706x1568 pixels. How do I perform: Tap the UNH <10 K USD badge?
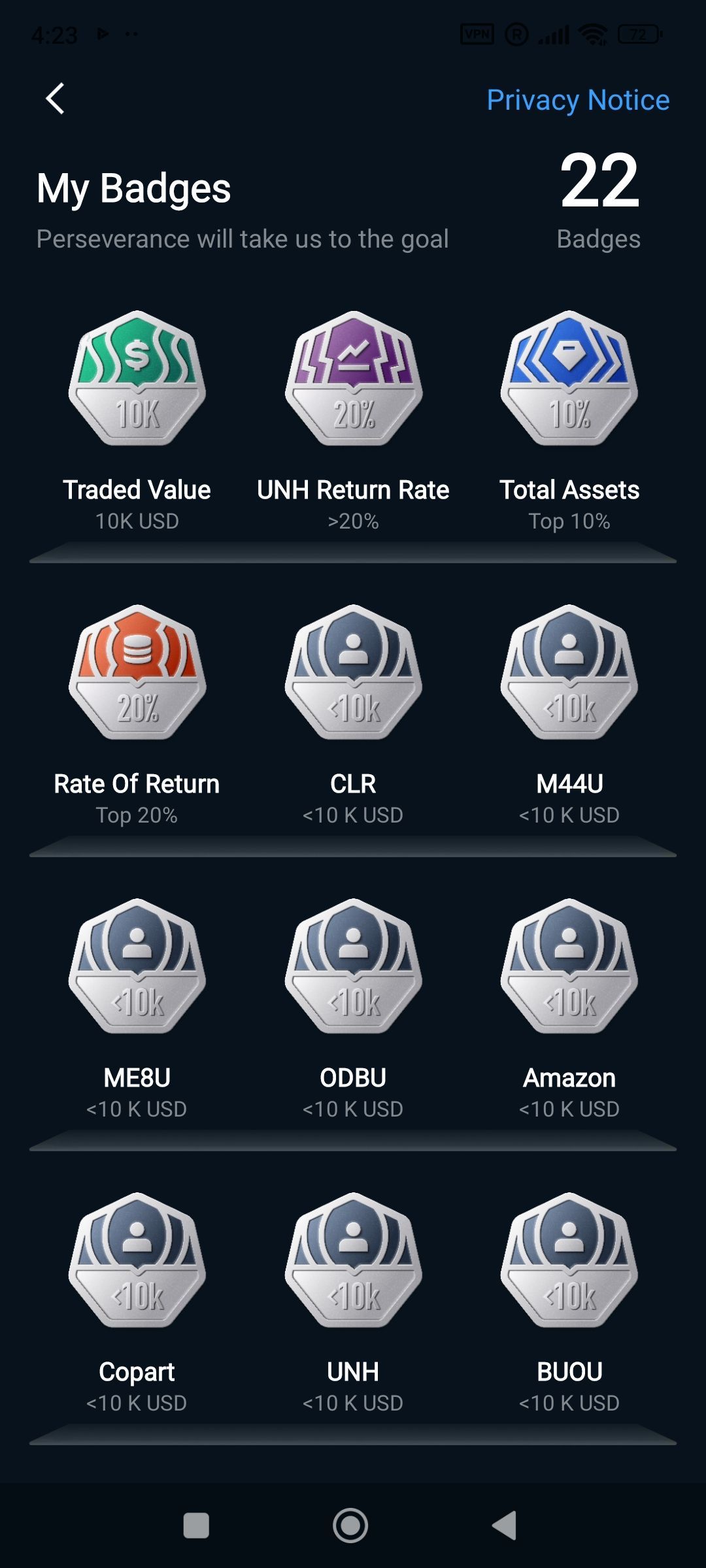(353, 1261)
